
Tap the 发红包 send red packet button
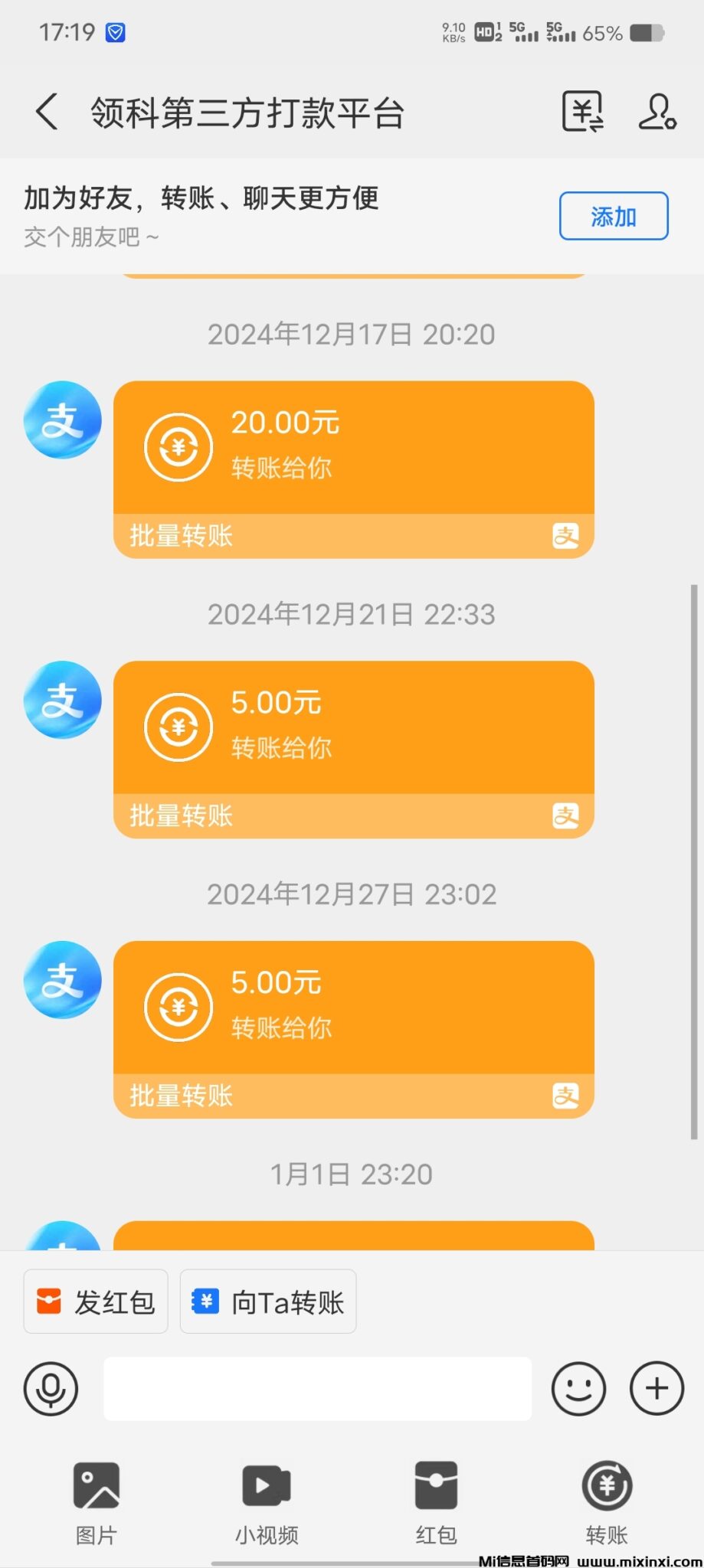pos(95,1301)
